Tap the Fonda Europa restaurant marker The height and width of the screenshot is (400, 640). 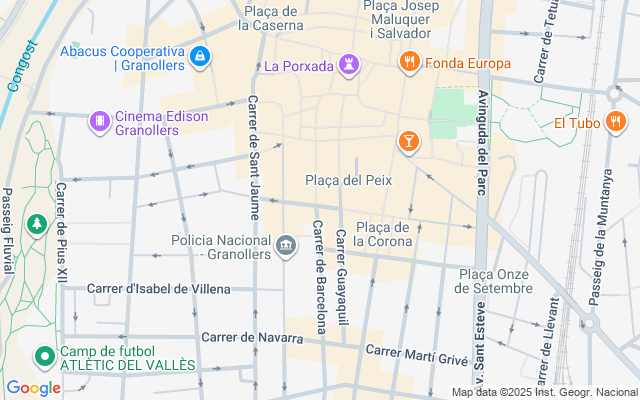coord(409,64)
